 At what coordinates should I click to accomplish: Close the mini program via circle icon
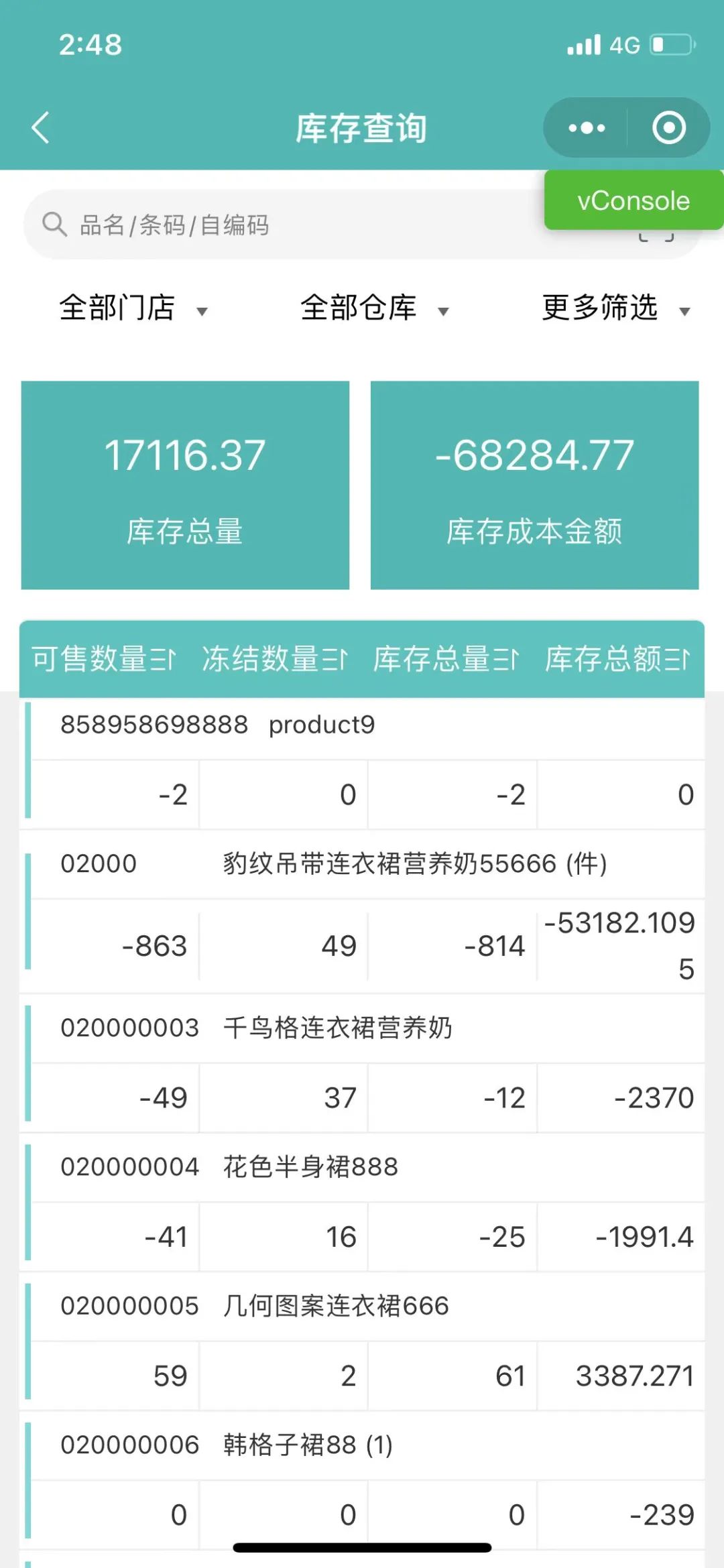pos(668,127)
